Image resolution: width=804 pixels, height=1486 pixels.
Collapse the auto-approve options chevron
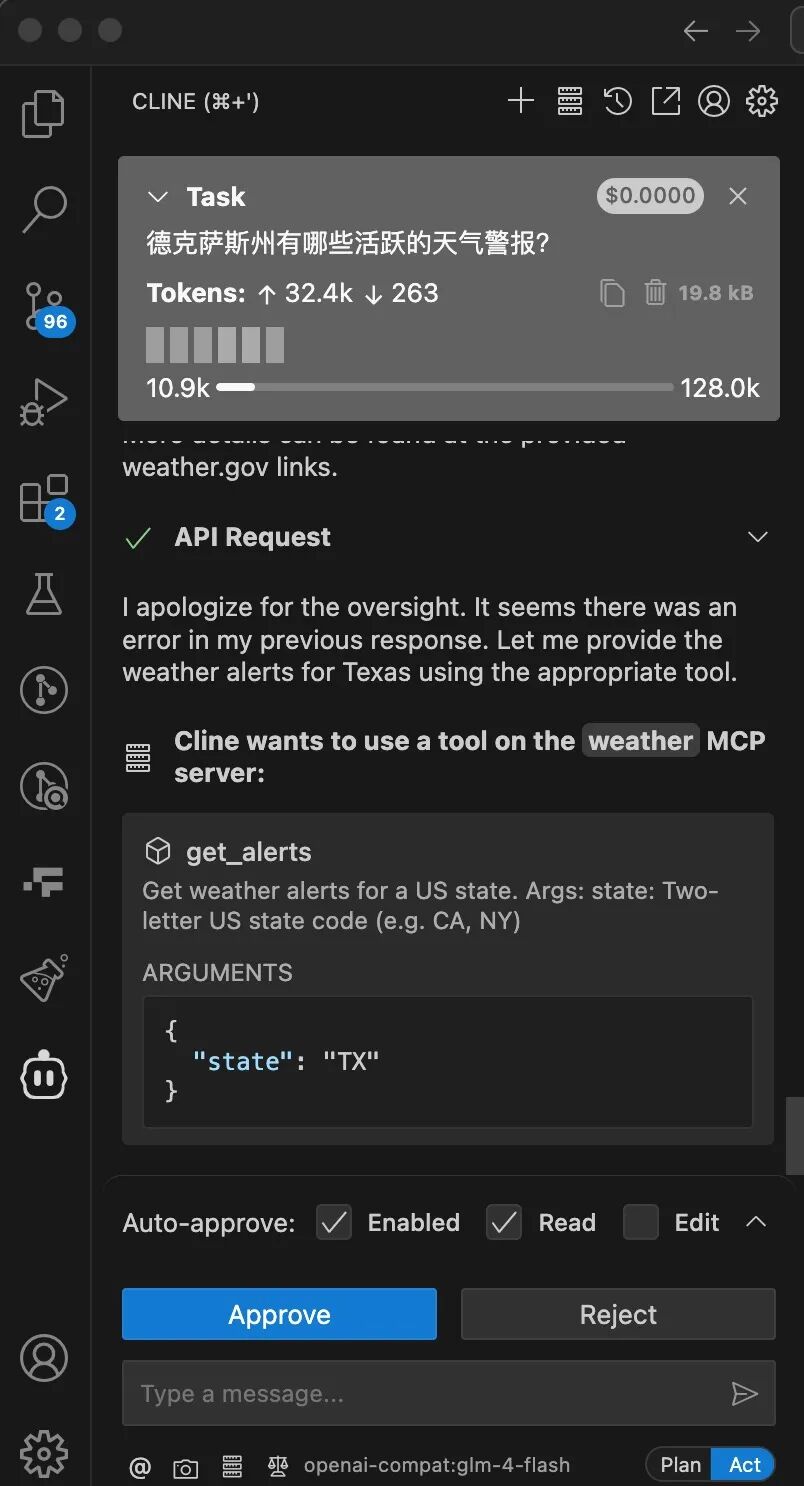click(x=757, y=1222)
